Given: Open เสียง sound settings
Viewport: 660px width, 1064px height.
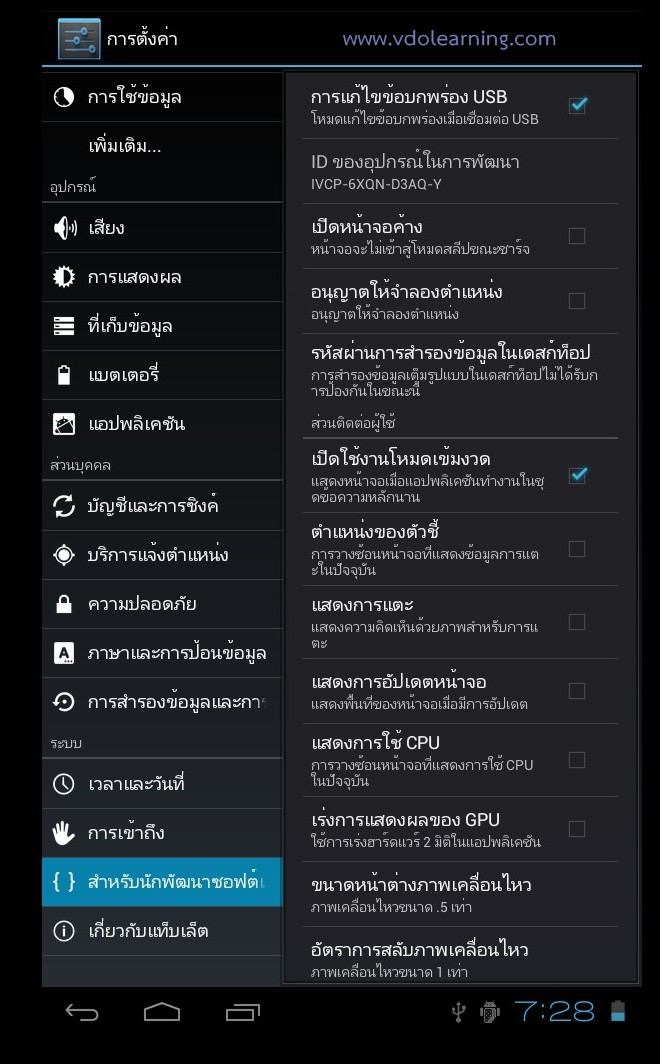Looking at the screenshot, I should 160,228.
